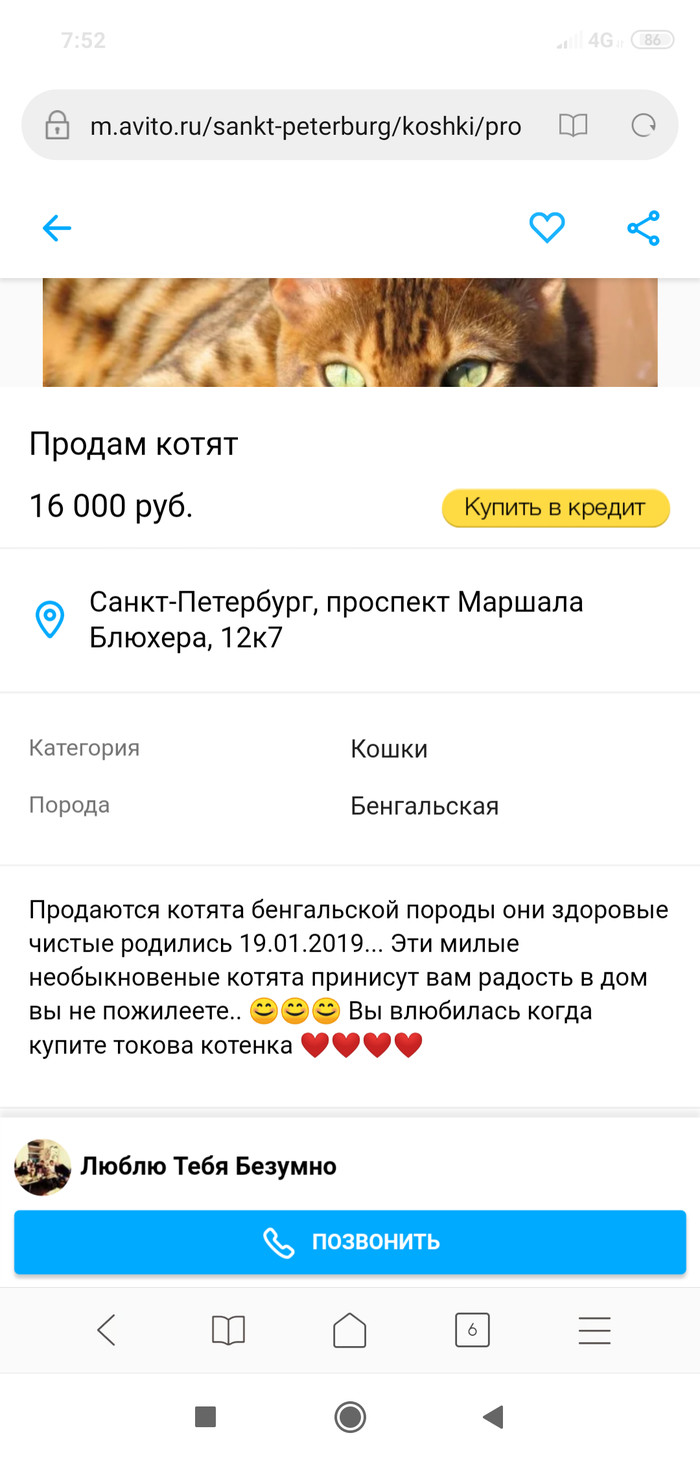The height and width of the screenshot is (1457, 700).
Task: Open browser bookmarks
Action: pyautogui.click(x=228, y=1330)
